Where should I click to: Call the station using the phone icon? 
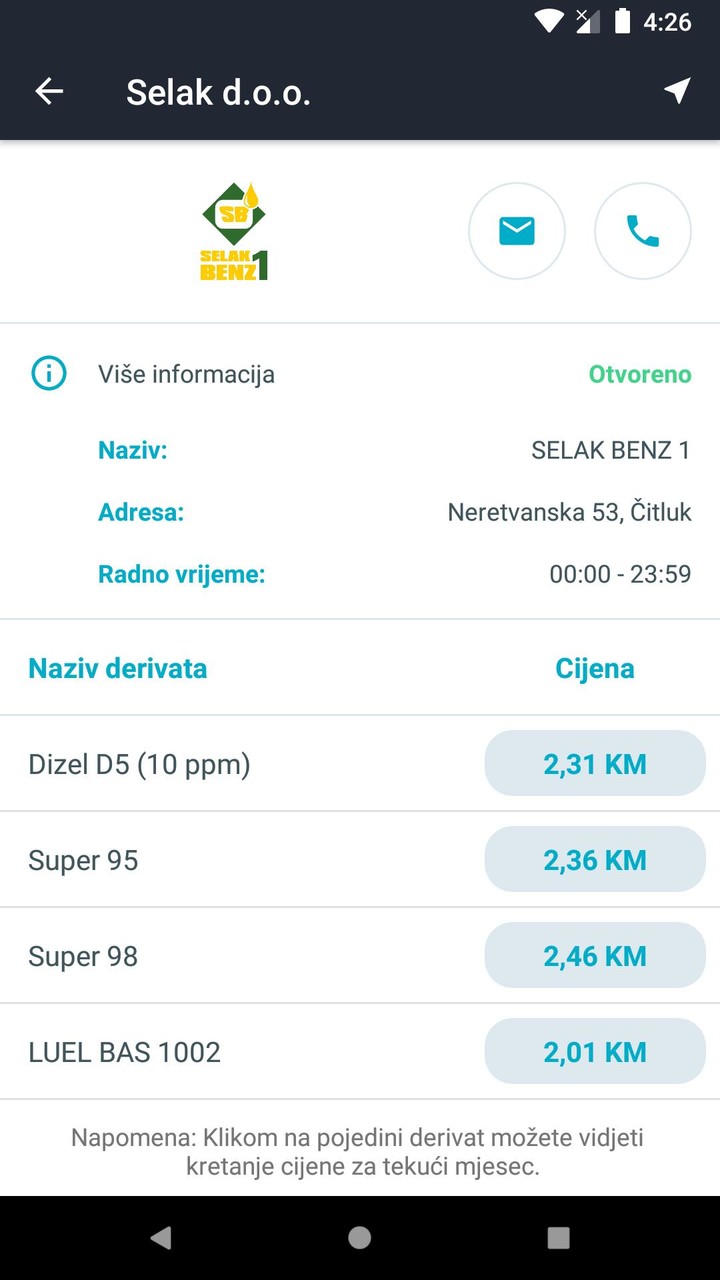[642, 230]
